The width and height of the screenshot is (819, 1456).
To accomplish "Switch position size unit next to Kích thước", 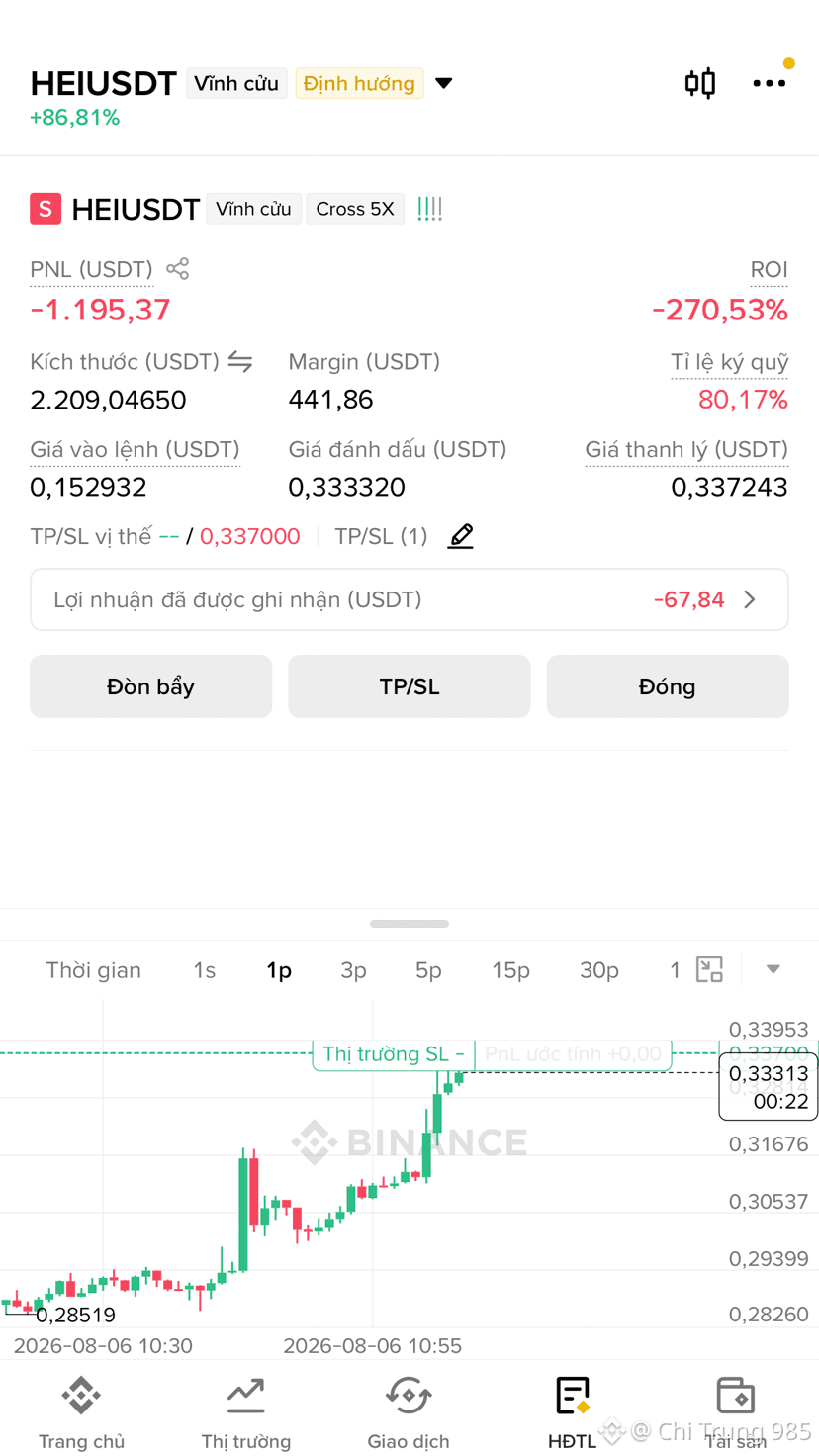I will click(240, 362).
